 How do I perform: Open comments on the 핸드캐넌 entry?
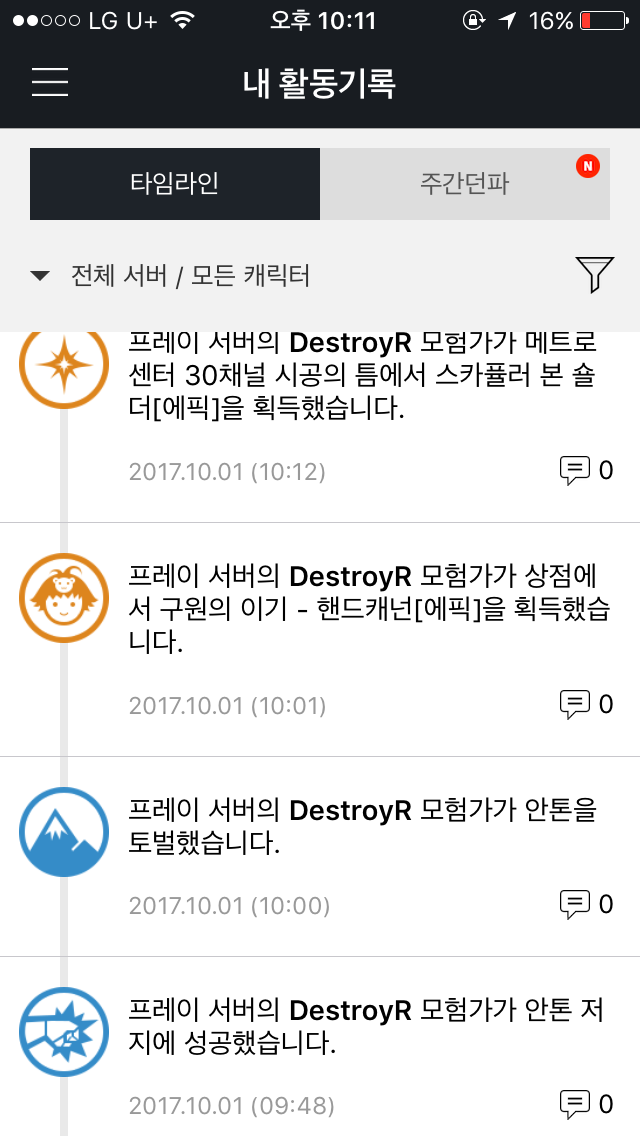586,704
